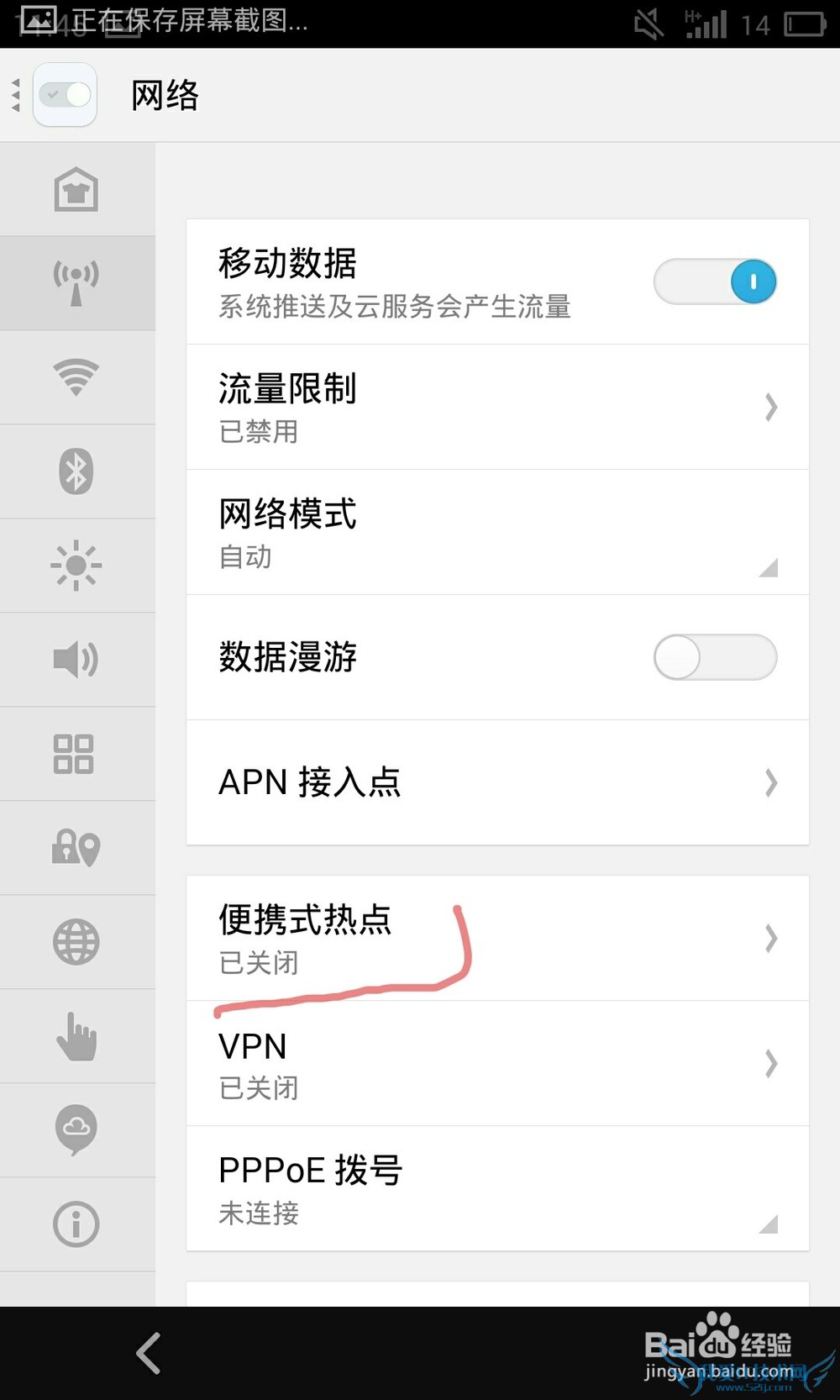
Task: Toggle the 移动数据 mobile data switch
Action: [715, 282]
